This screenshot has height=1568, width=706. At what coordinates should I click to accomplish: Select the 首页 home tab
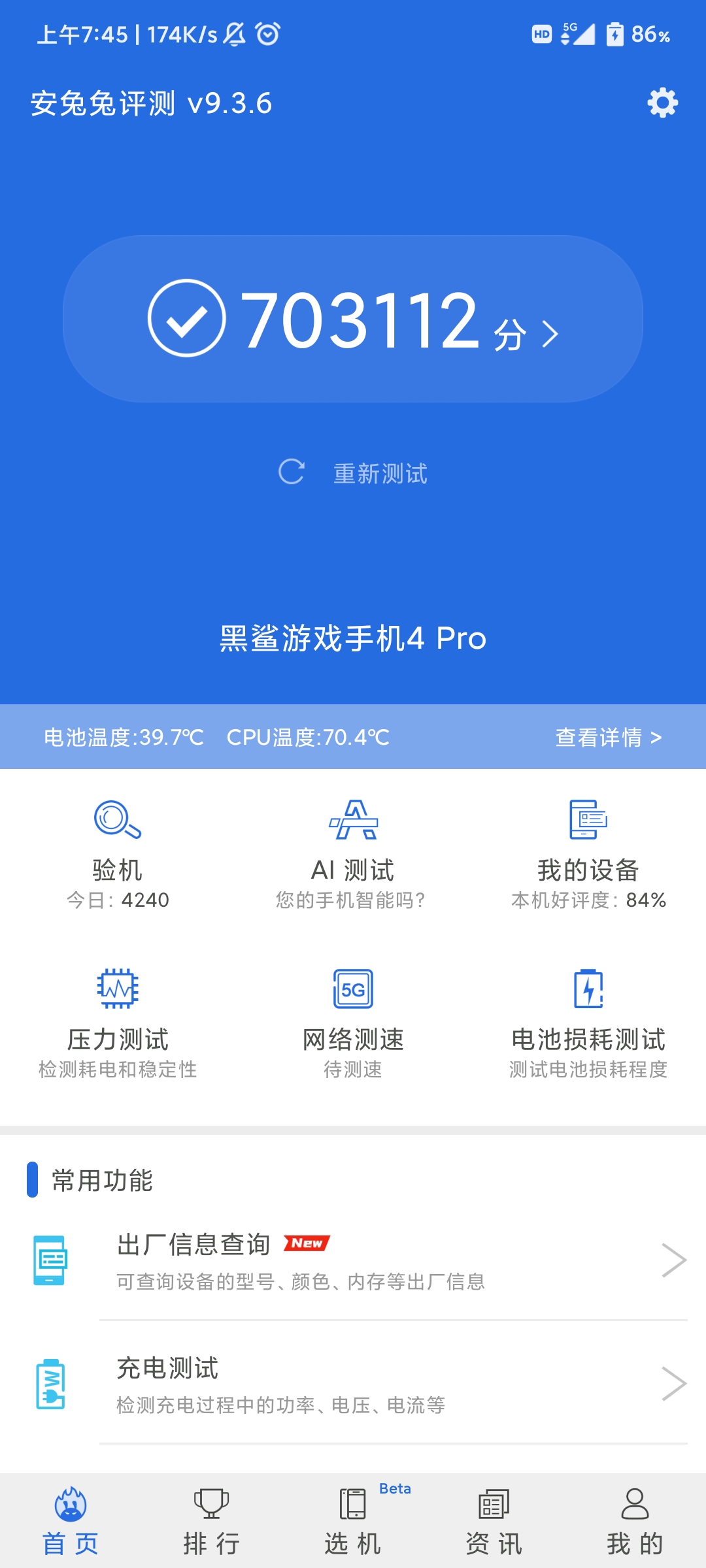click(x=71, y=1522)
